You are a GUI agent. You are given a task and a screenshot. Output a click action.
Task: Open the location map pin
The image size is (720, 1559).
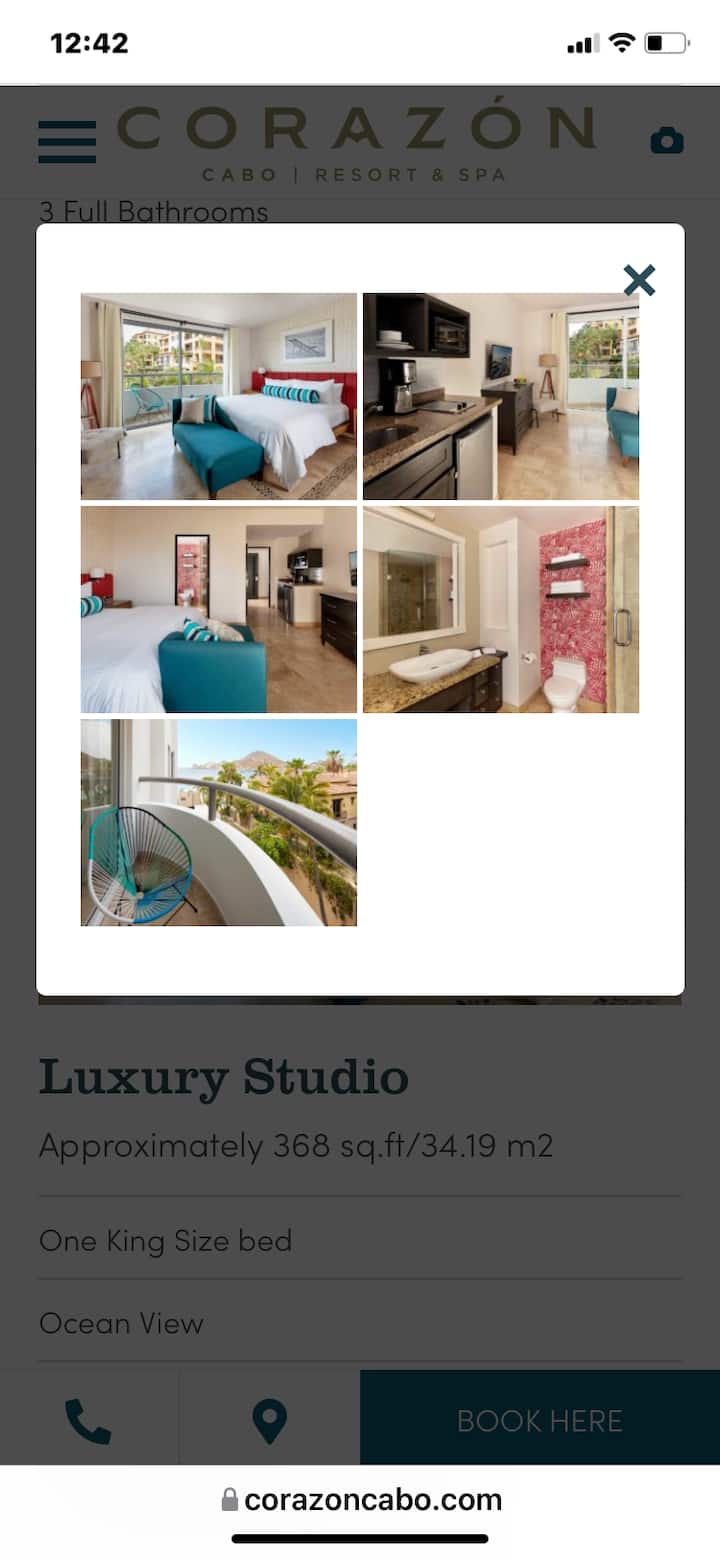[269, 1420]
